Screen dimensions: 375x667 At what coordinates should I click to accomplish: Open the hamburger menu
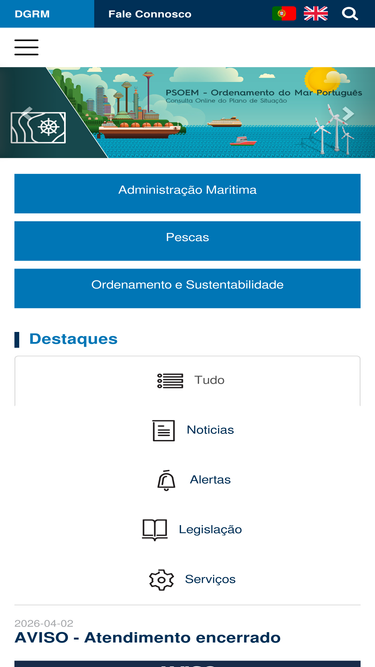tap(26, 47)
